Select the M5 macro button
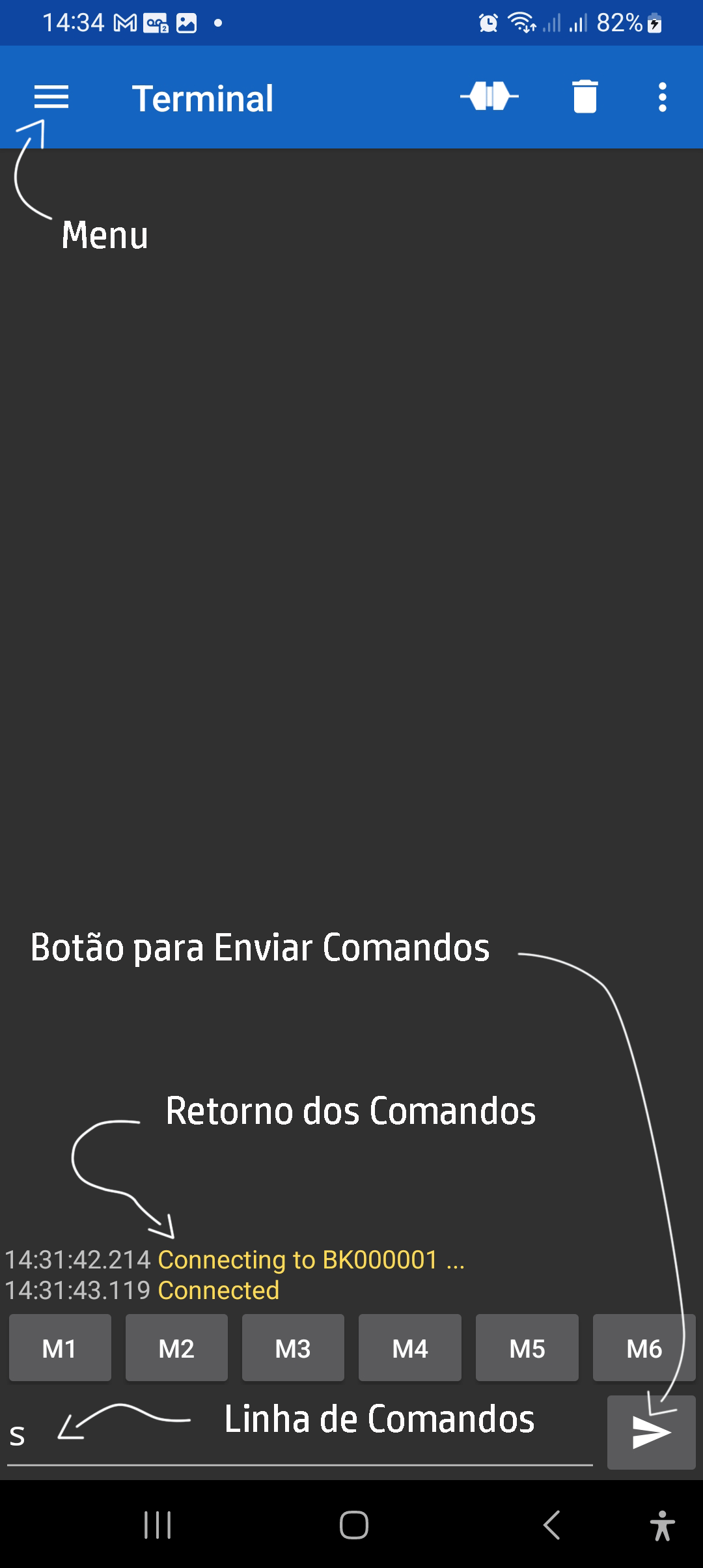The height and width of the screenshot is (1568, 703). pos(527,1348)
